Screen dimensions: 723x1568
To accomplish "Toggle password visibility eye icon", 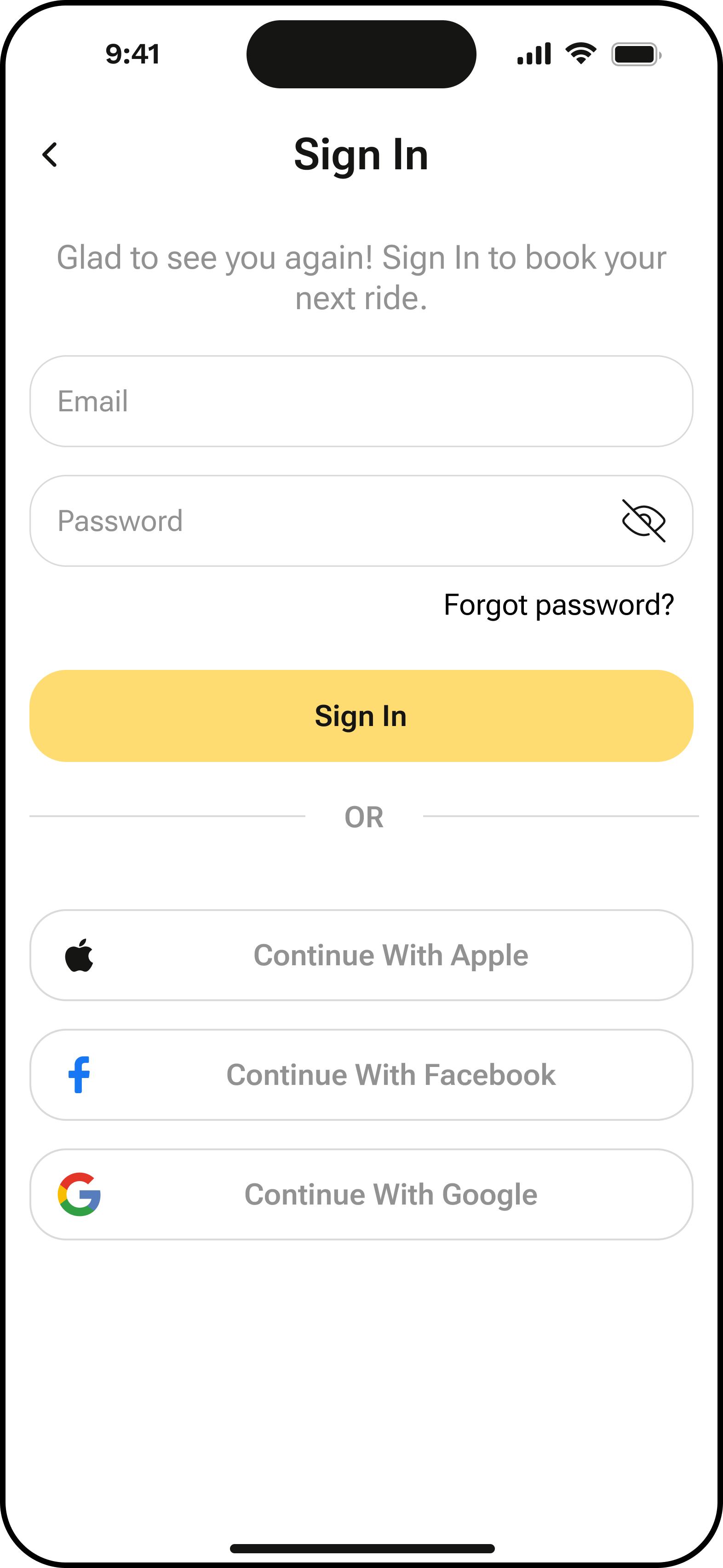I will coord(643,521).
